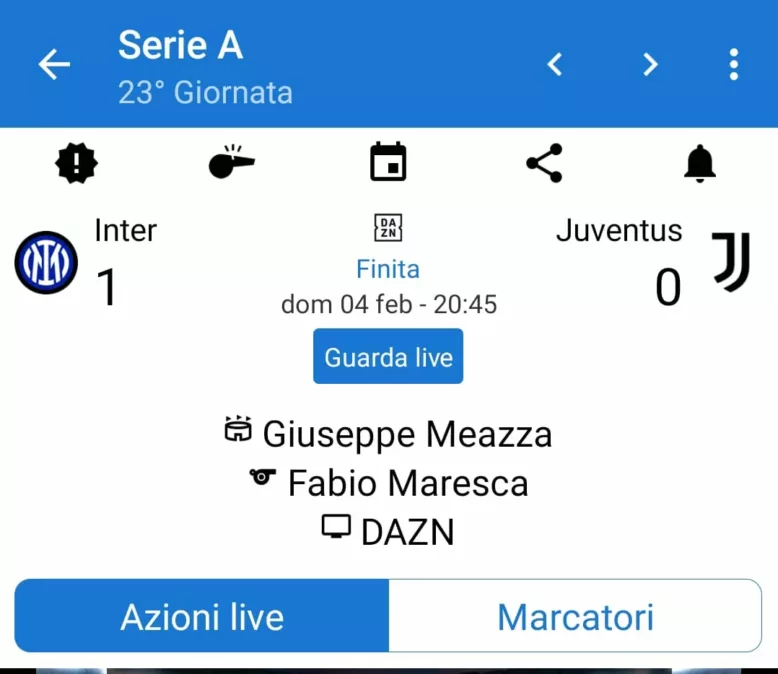Go to the next matchday
The height and width of the screenshot is (674, 778).
coord(650,65)
